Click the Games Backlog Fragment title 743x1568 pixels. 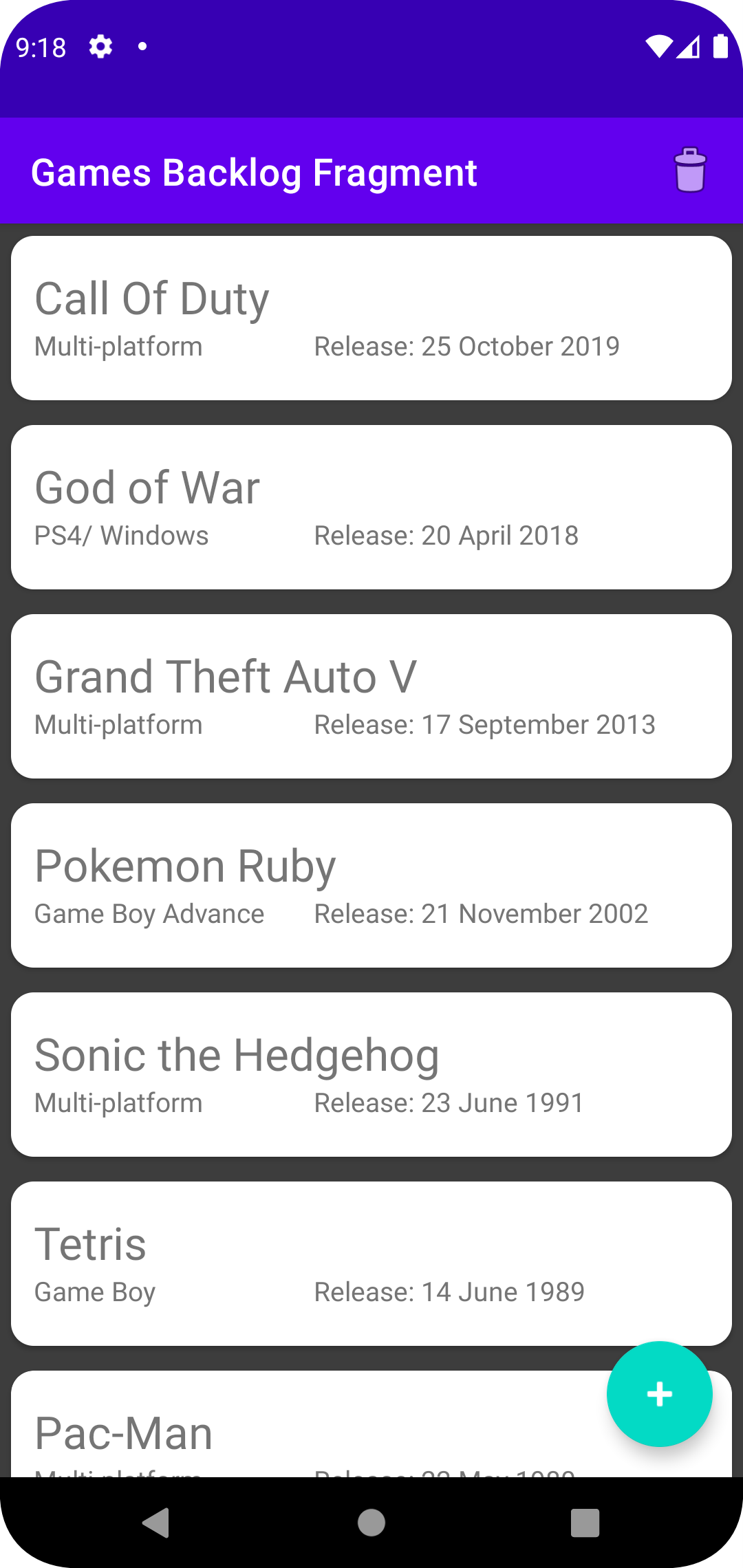click(255, 172)
